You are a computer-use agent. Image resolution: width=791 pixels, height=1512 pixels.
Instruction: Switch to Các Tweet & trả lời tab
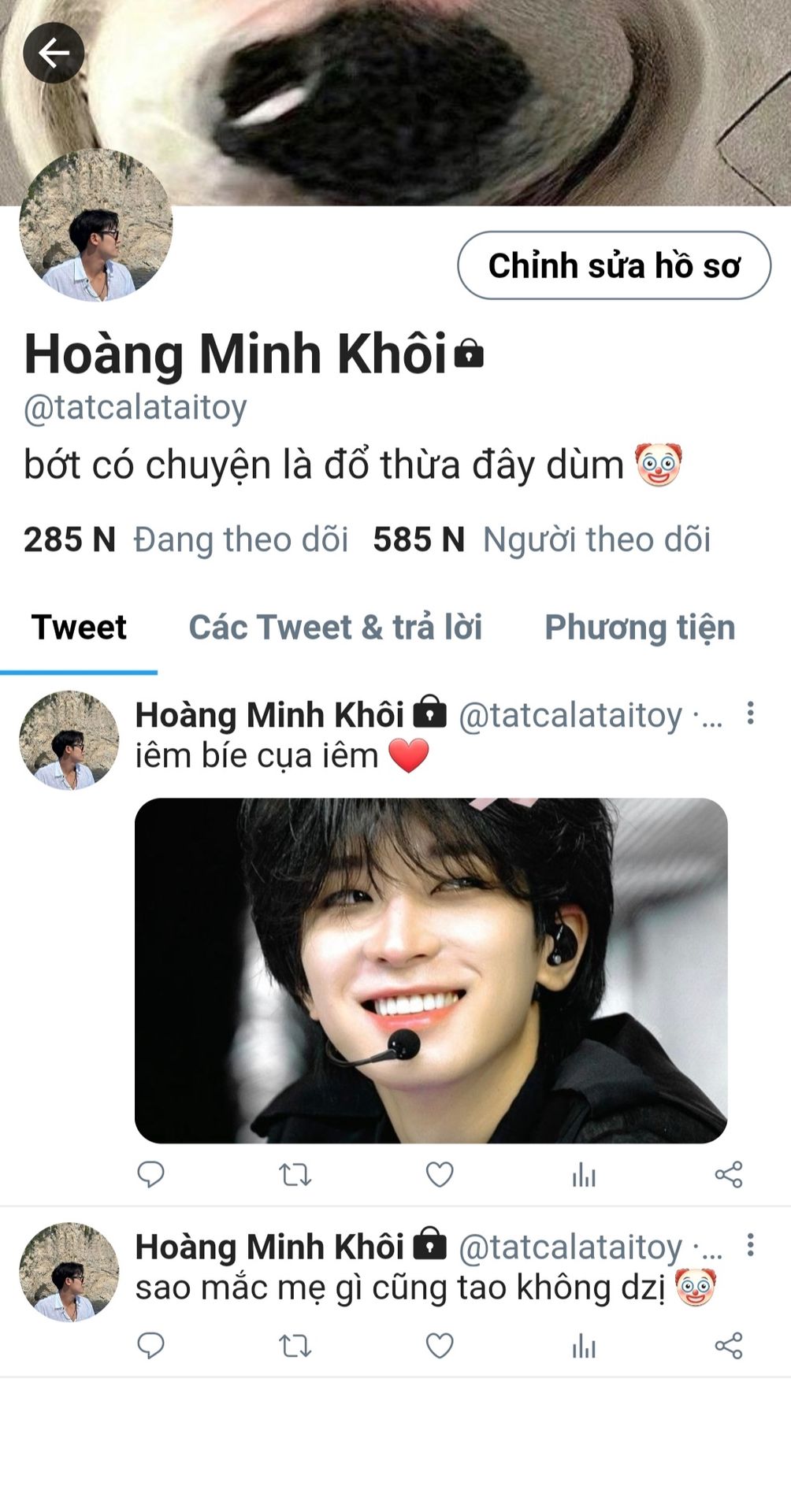pos(335,628)
